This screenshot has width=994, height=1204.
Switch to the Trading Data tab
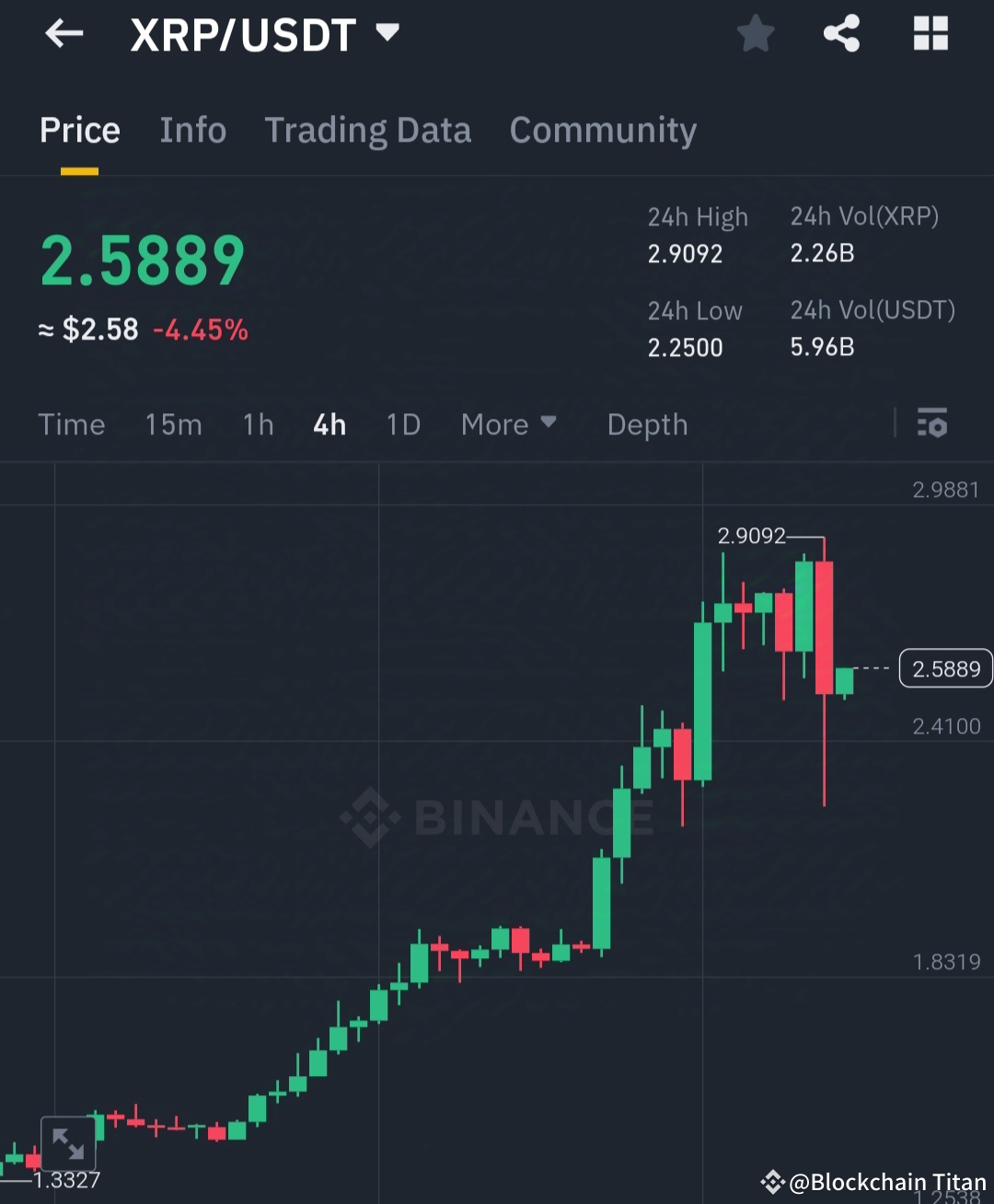[x=368, y=130]
